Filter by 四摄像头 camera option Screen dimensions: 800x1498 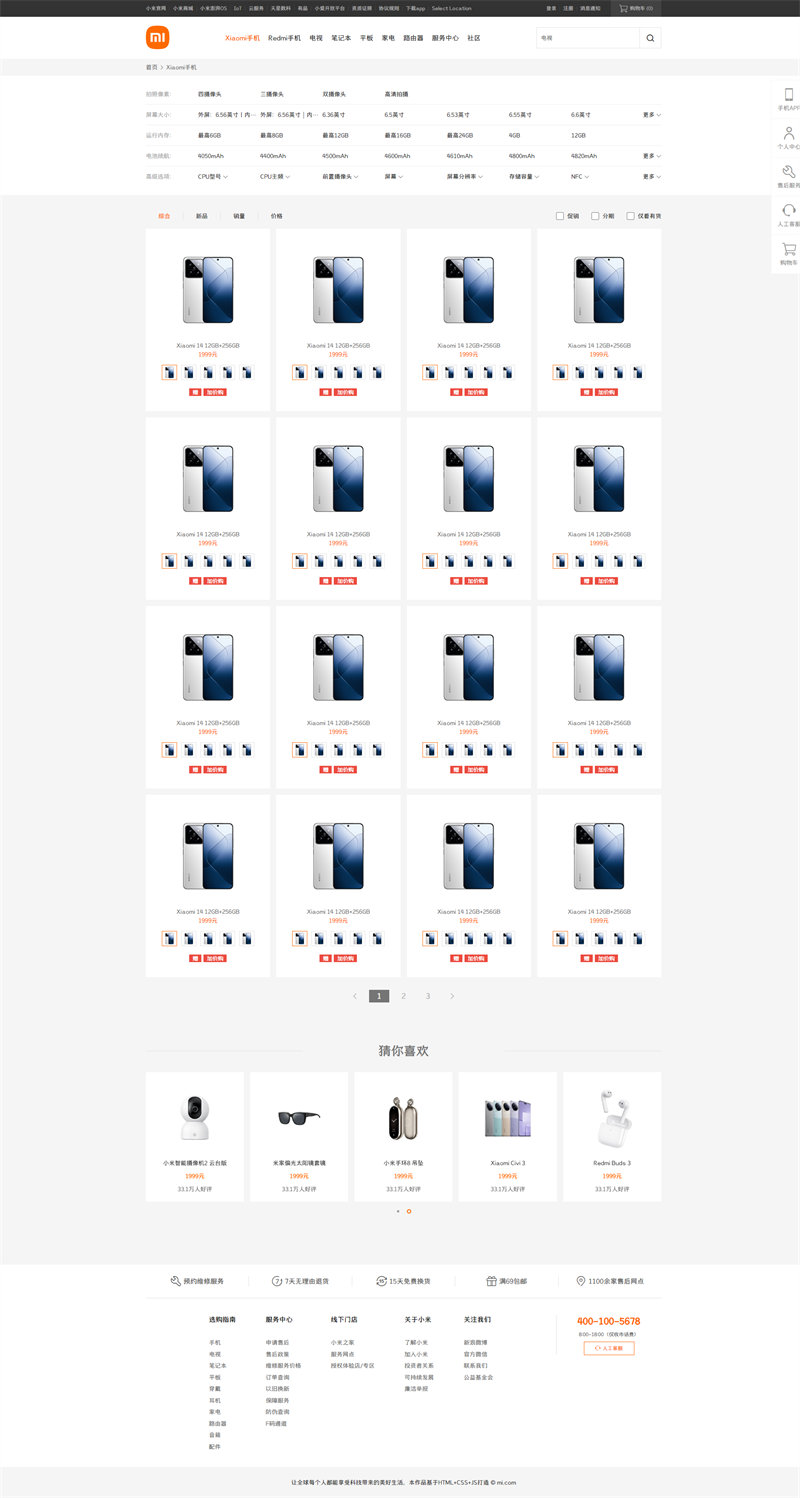(210, 94)
